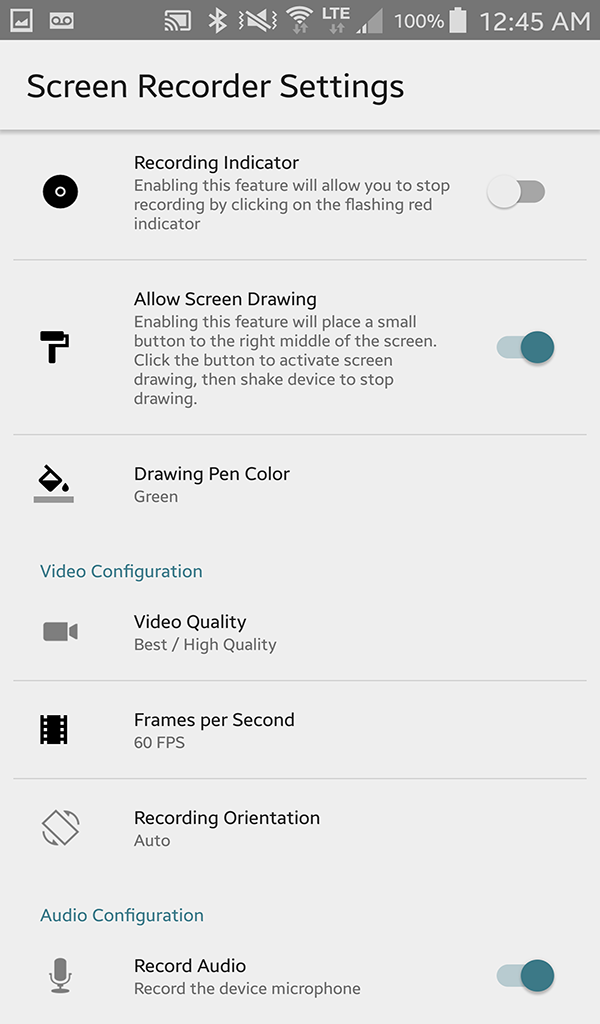
Task: Disable the Record Audio switch
Action: click(526, 976)
